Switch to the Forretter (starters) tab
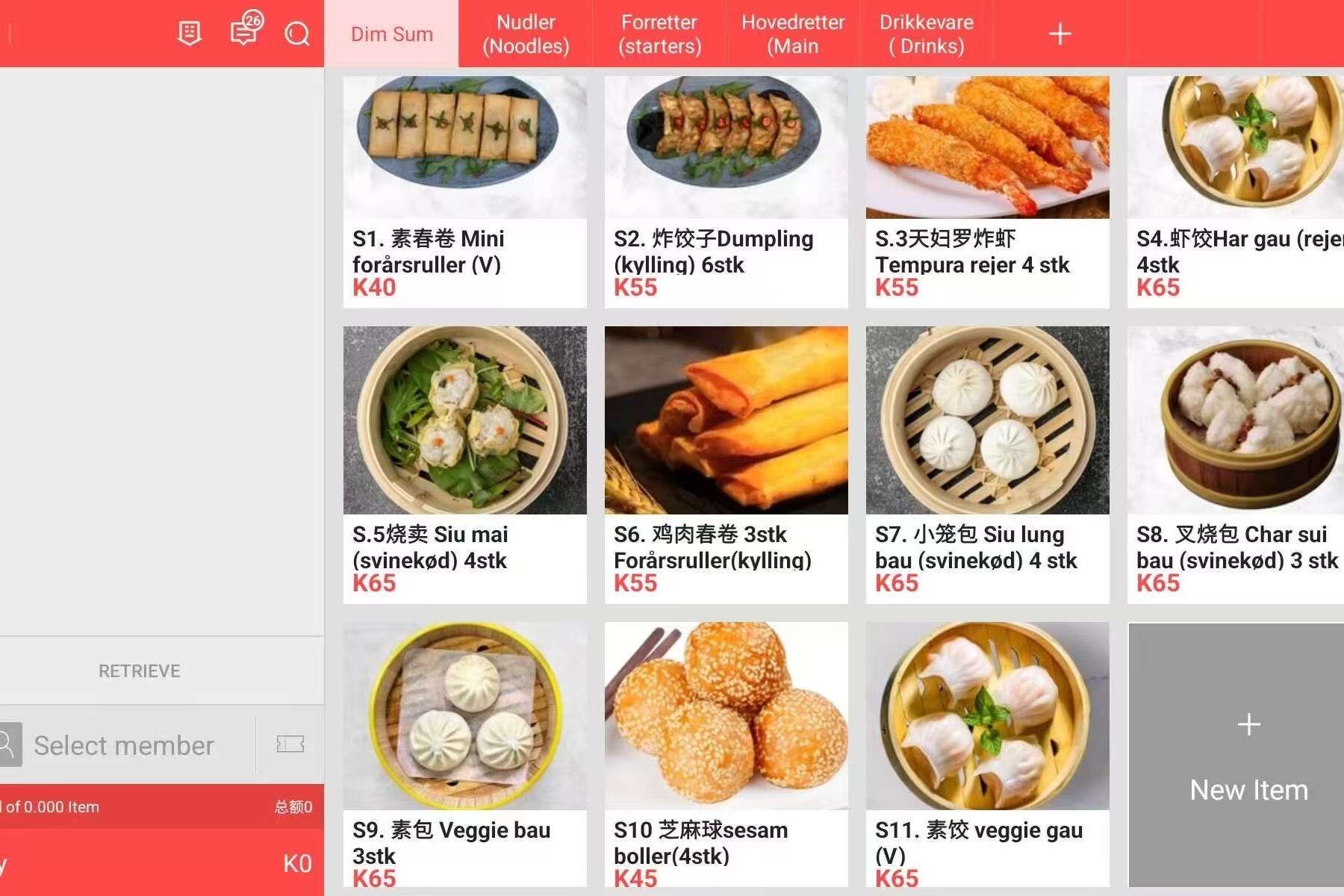This screenshot has width=1344, height=896. pyautogui.click(x=659, y=34)
